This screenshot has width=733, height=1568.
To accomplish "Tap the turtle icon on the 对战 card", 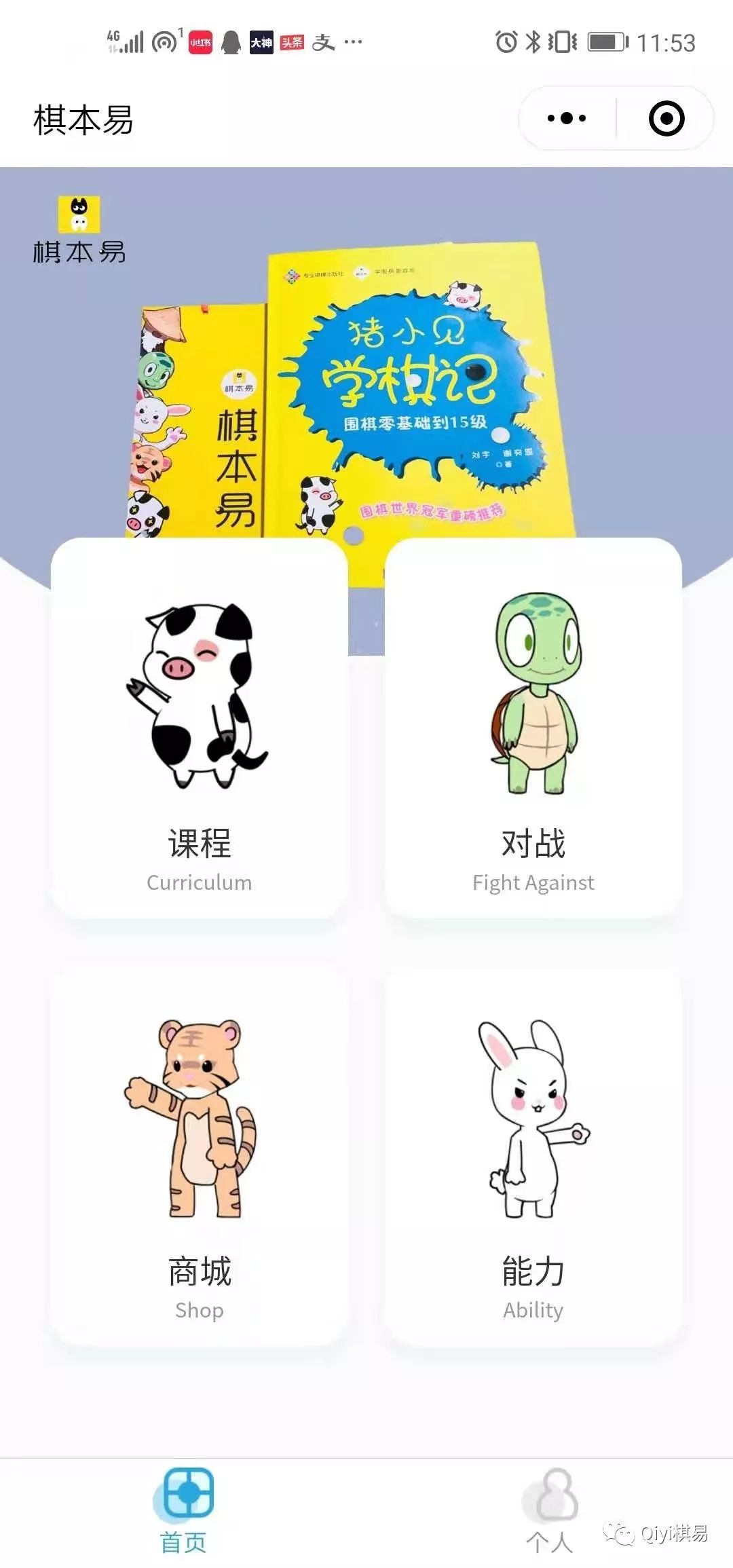I will [536, 692].
